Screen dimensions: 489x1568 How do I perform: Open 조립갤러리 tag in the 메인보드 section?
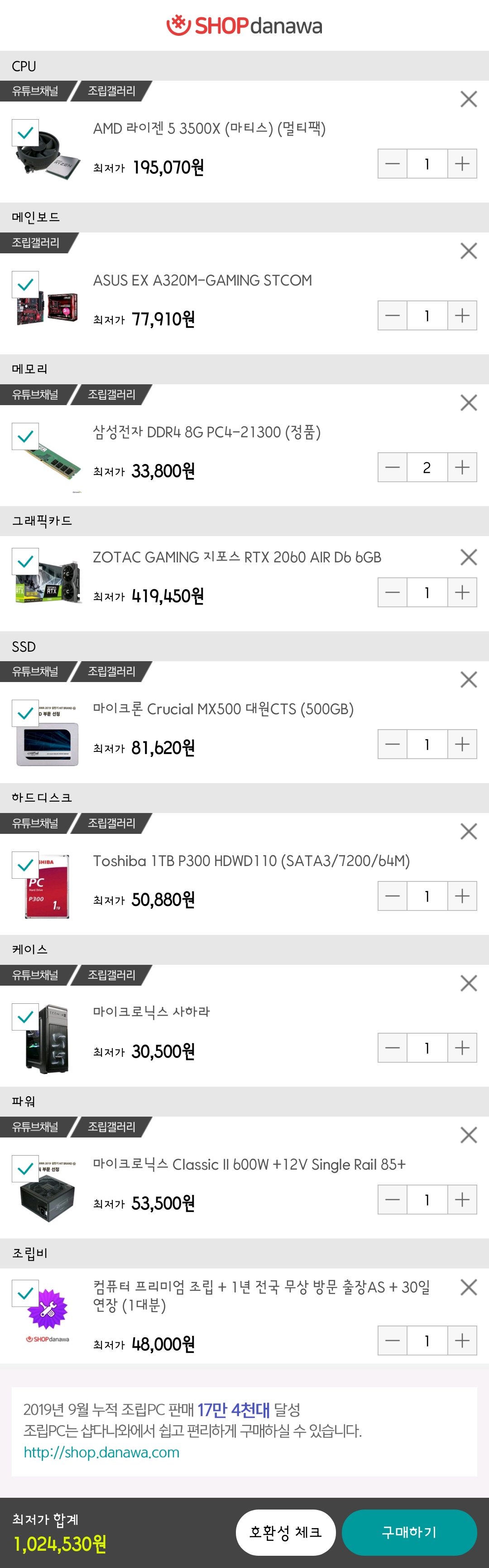pos(36,243)
